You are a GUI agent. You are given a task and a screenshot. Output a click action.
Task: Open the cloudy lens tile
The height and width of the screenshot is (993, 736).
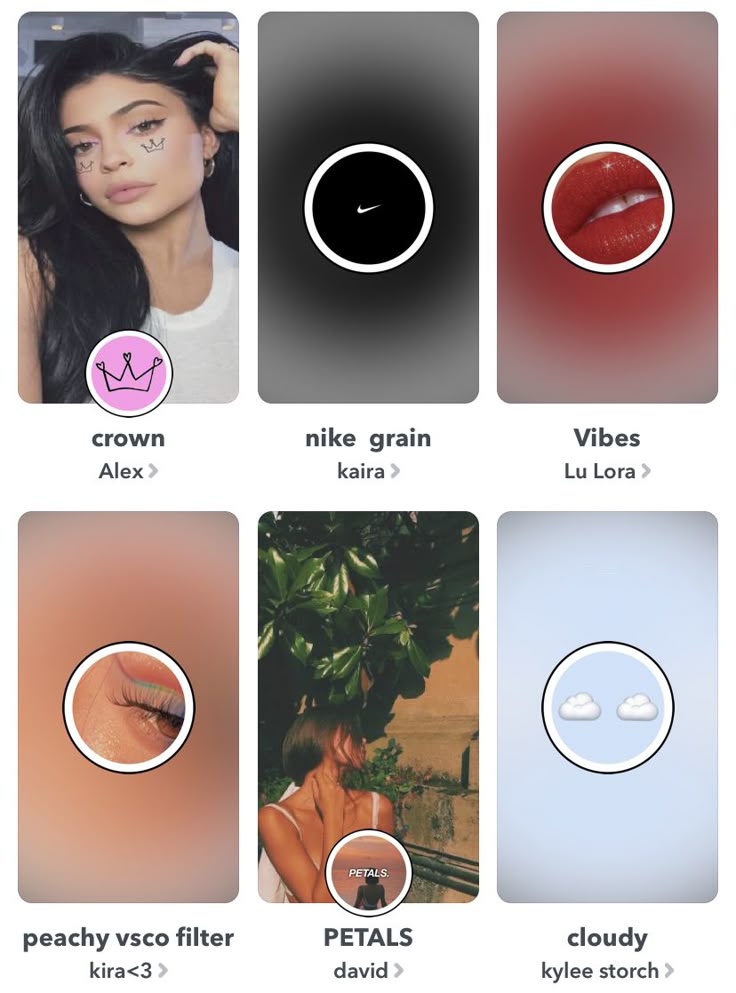tap(607, 706)
